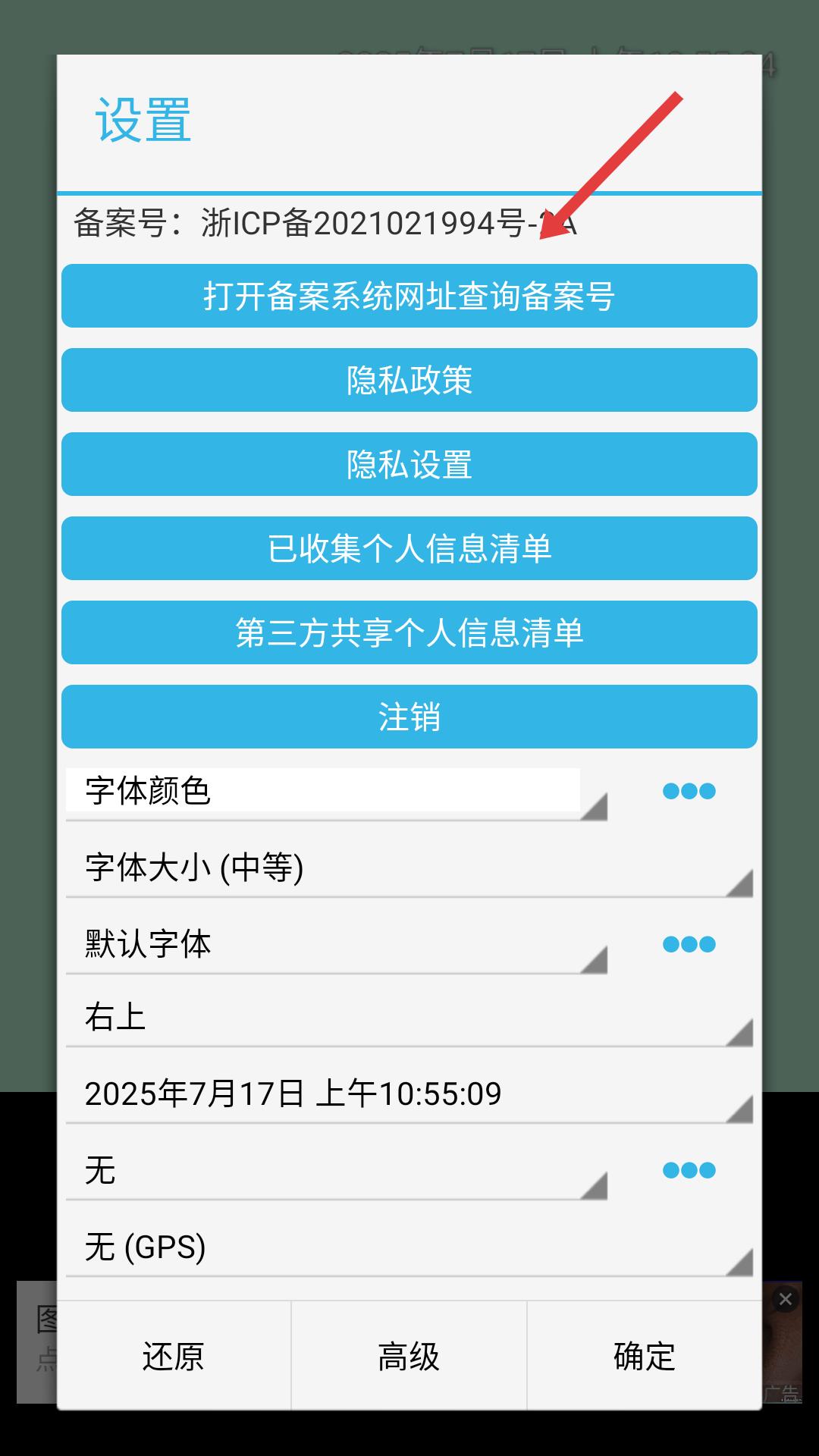Viewport: 819px width, 1456px height.
Task: Expand the 无 dropdown above GPS
Action: (336, 1171)
